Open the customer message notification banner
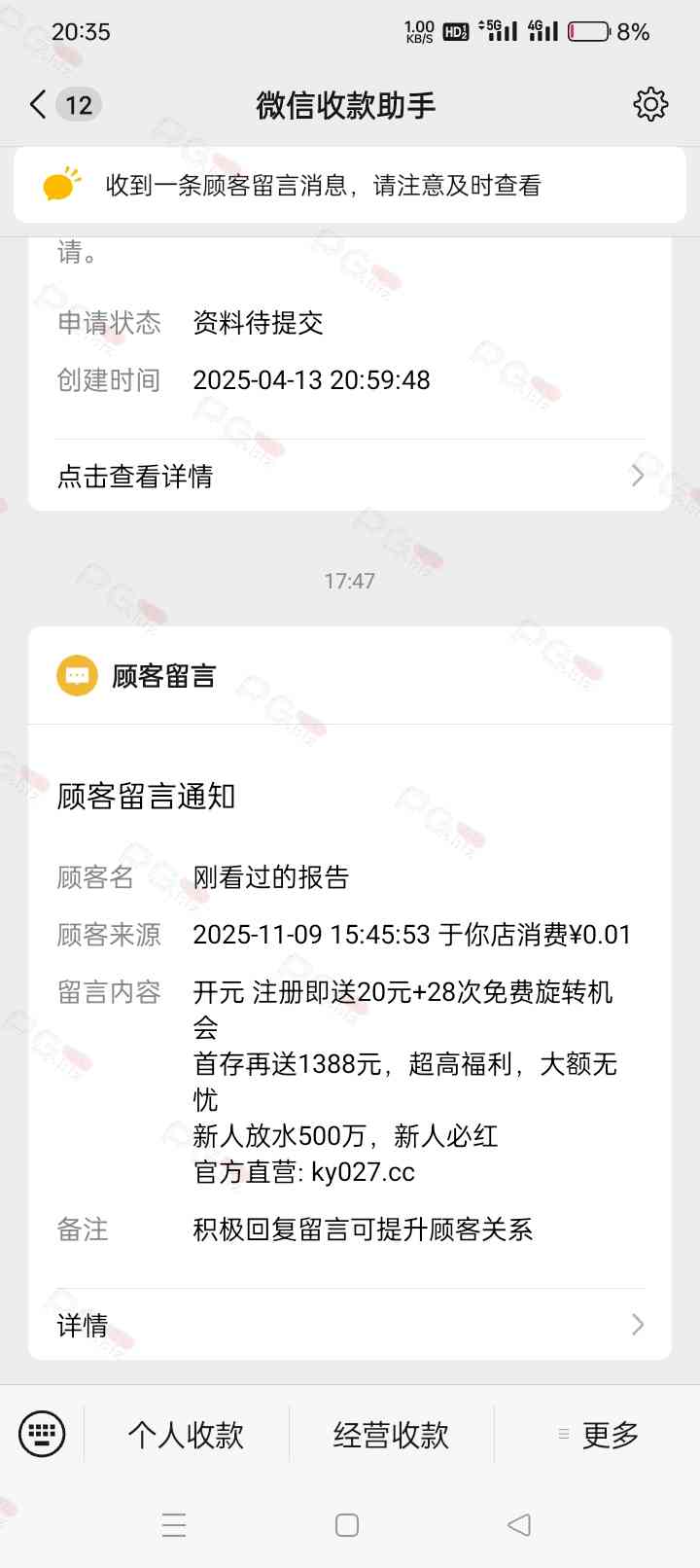This screenshot has height=1568, width=700. coord(350,185)
